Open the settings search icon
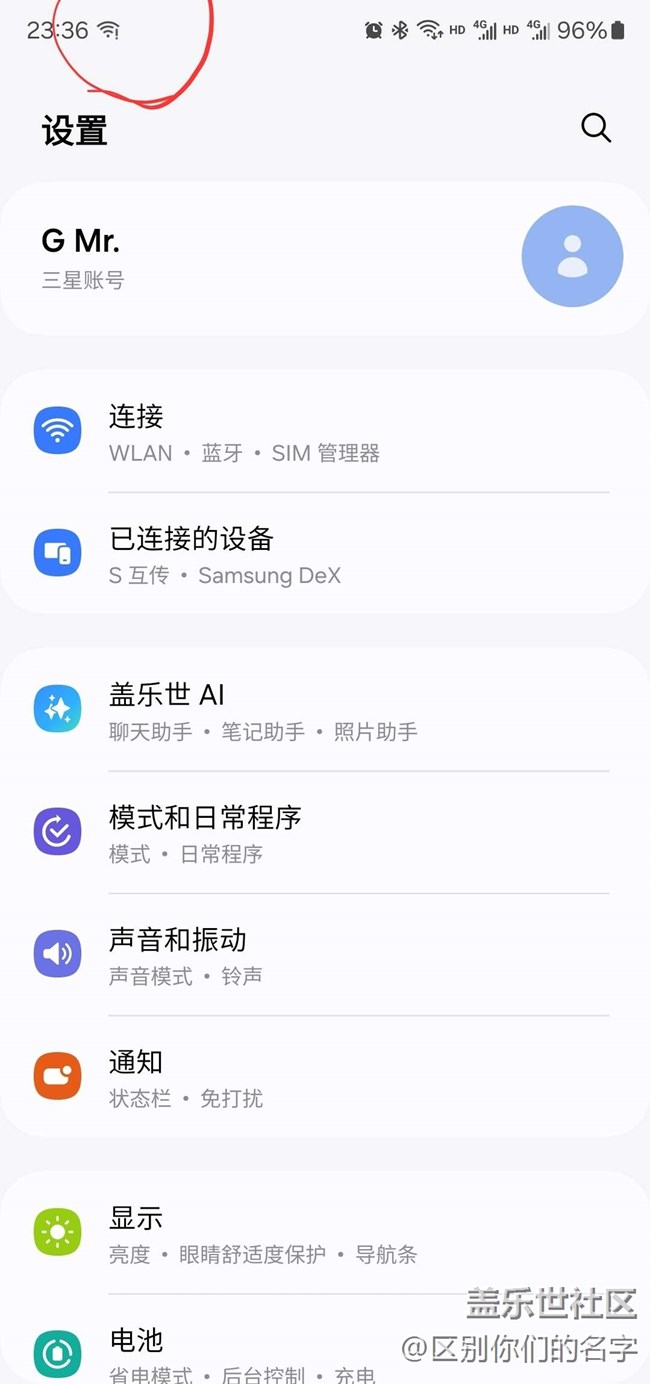The width and height of the screenshot is (650, 1384). click(x=596, y=128)
